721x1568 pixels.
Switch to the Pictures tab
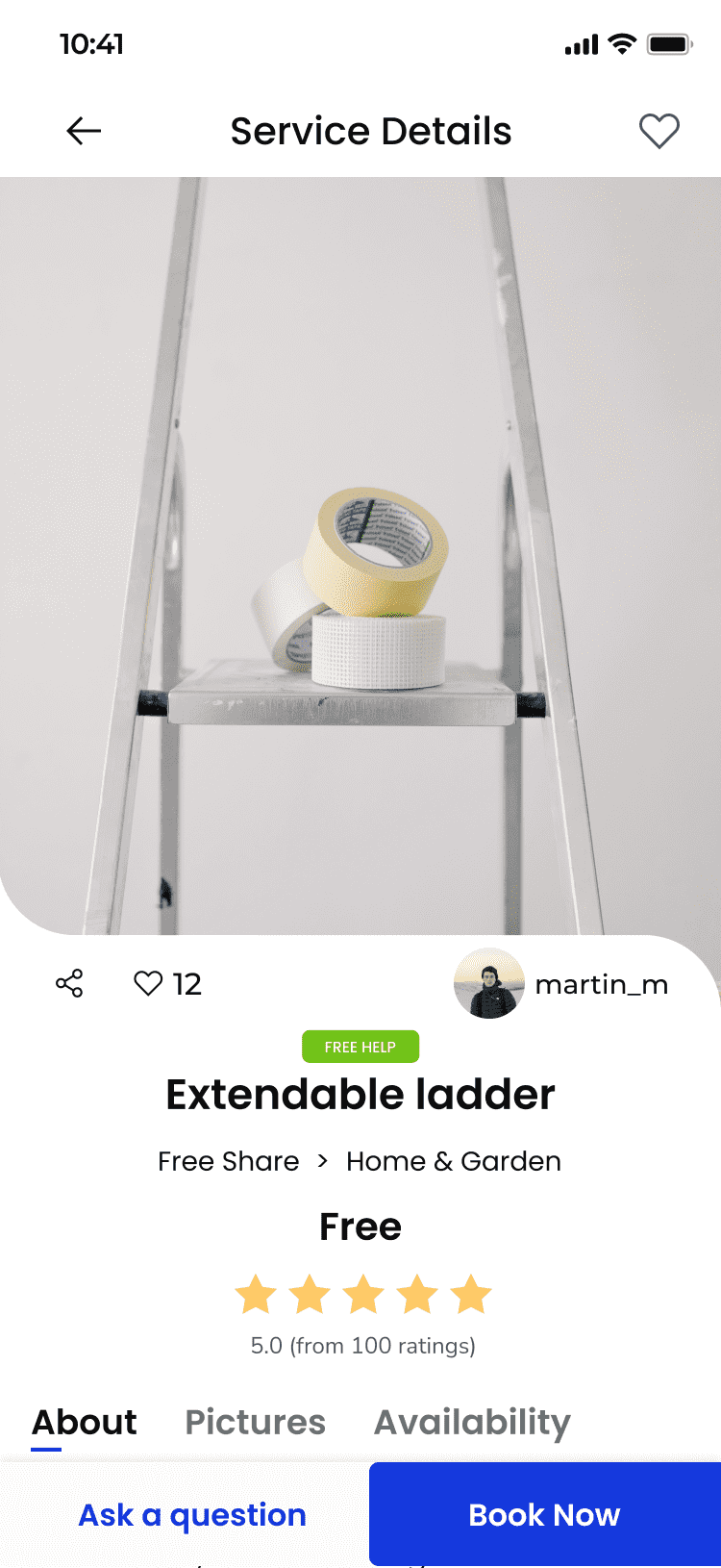pos(255,1422)
